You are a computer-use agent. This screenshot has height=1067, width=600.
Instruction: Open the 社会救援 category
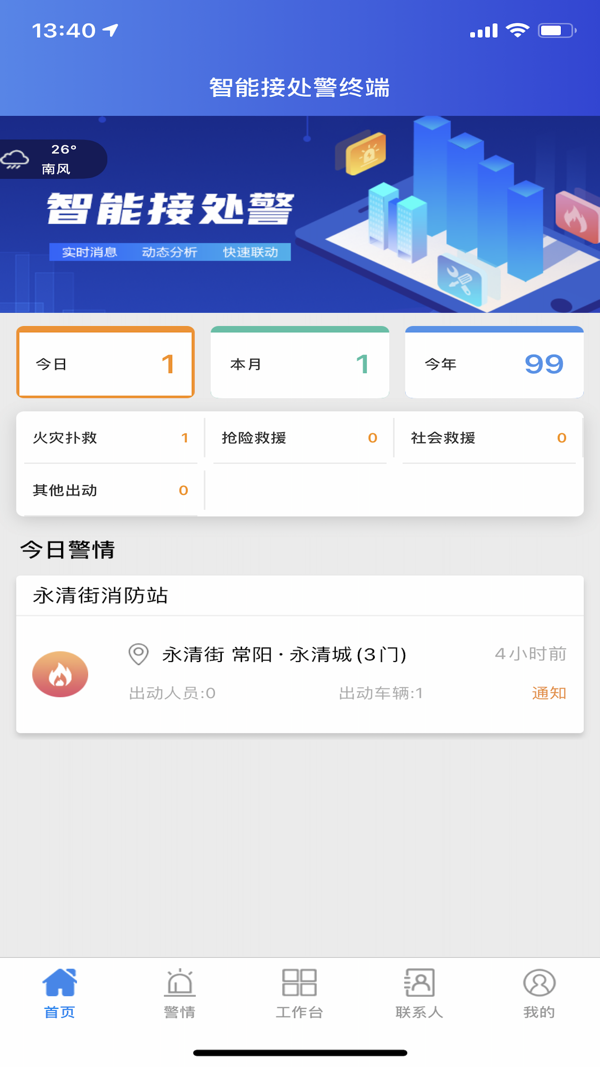point(488,438)
